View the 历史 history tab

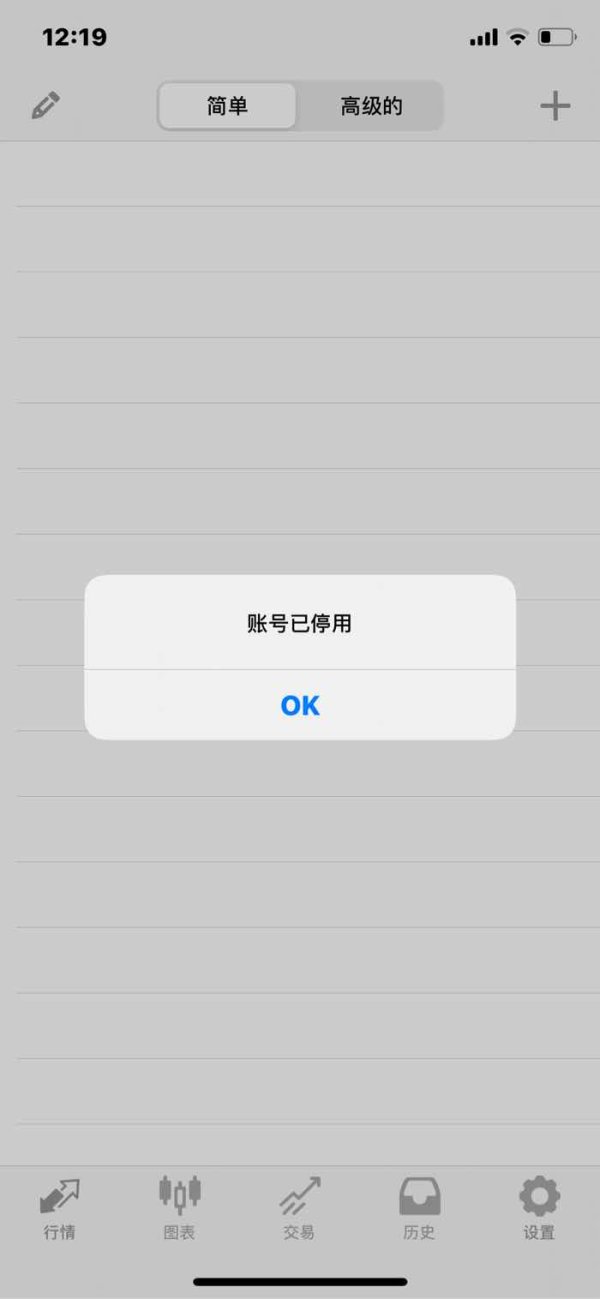tap(419, 1209)
